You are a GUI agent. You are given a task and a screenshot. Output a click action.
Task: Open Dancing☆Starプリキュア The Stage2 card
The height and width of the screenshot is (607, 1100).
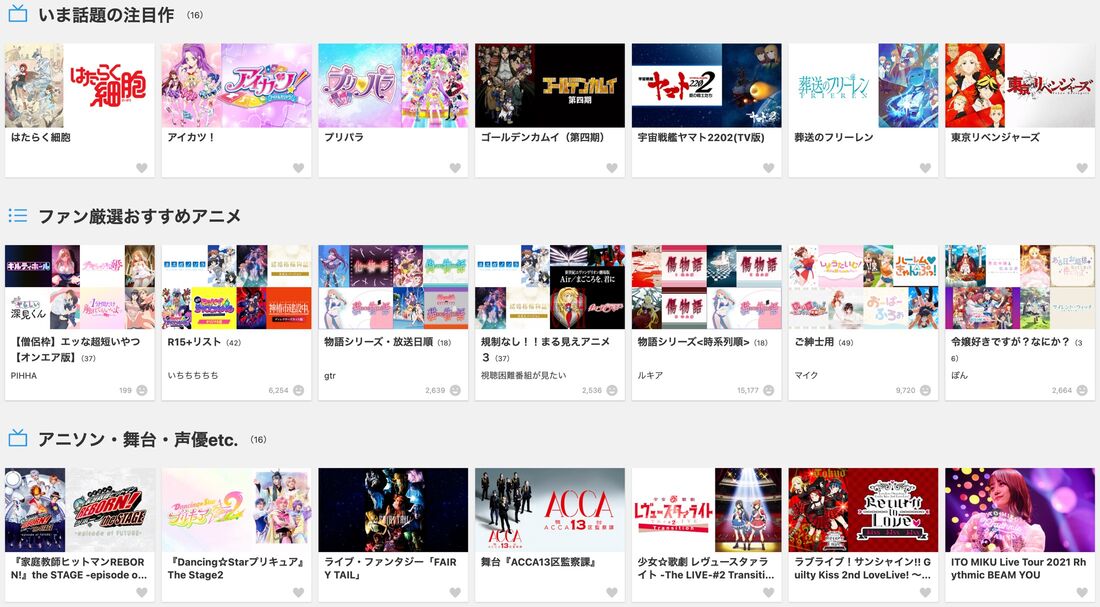point(236,510)
